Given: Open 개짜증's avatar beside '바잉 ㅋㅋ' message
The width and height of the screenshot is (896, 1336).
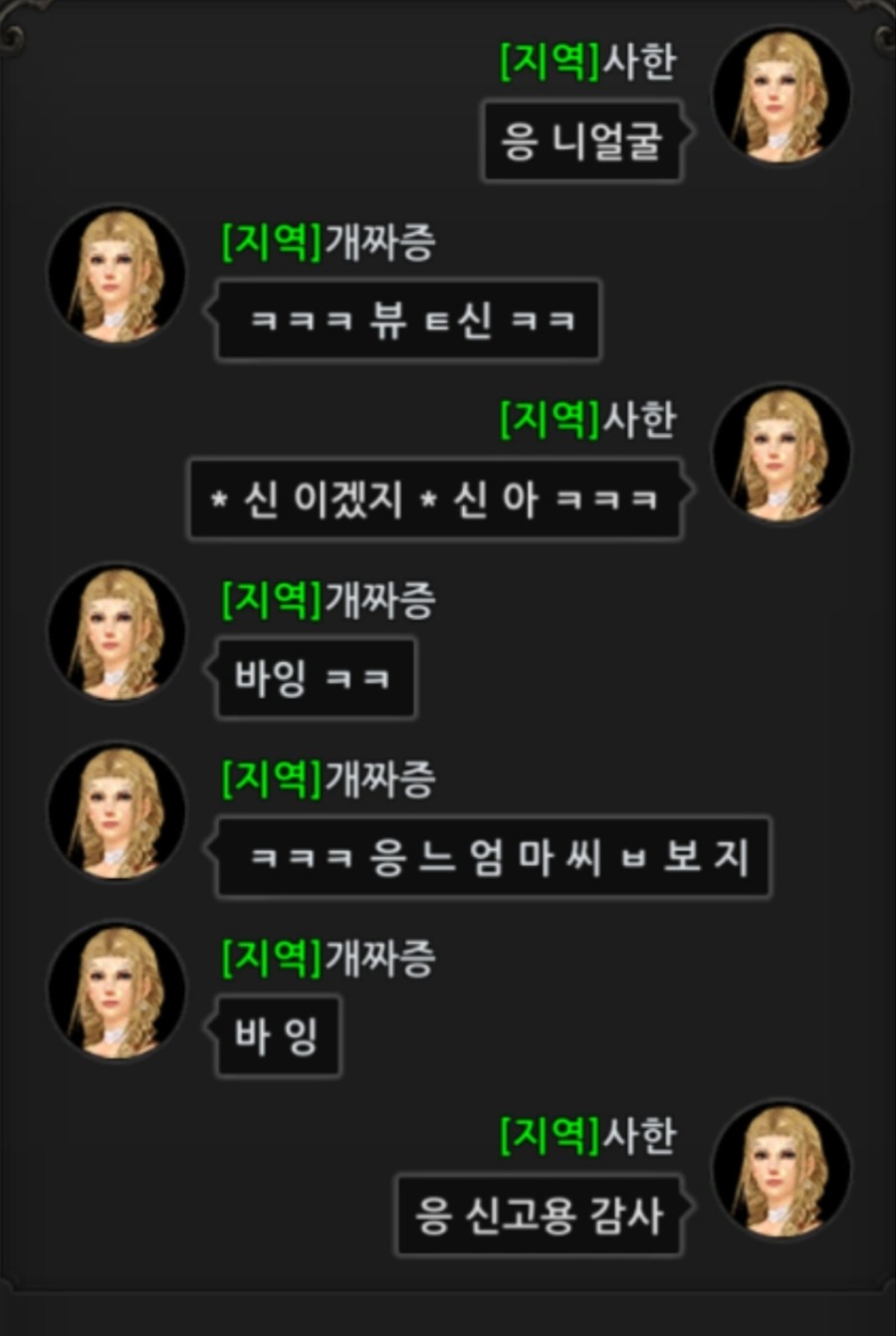Looking at the screenshot, I should [x=117, y=632].
